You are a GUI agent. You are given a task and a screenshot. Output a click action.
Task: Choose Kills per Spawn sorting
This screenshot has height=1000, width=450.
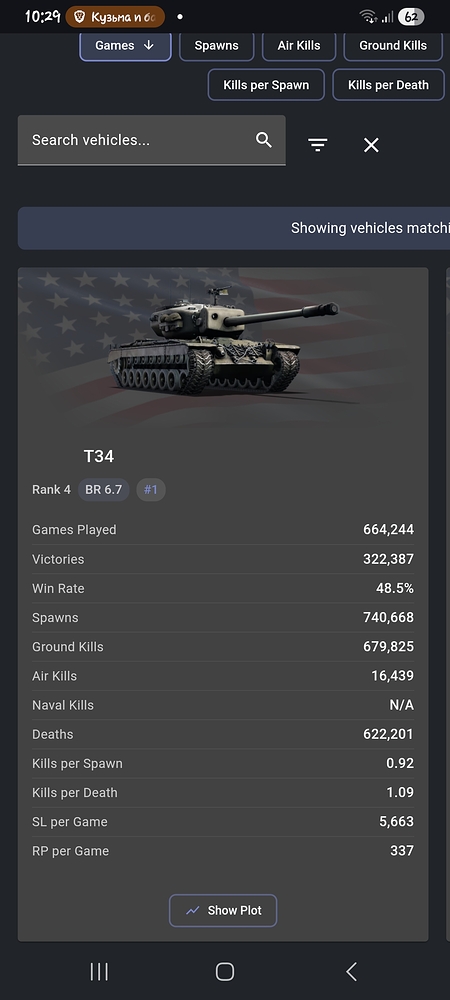pos(266,85)
